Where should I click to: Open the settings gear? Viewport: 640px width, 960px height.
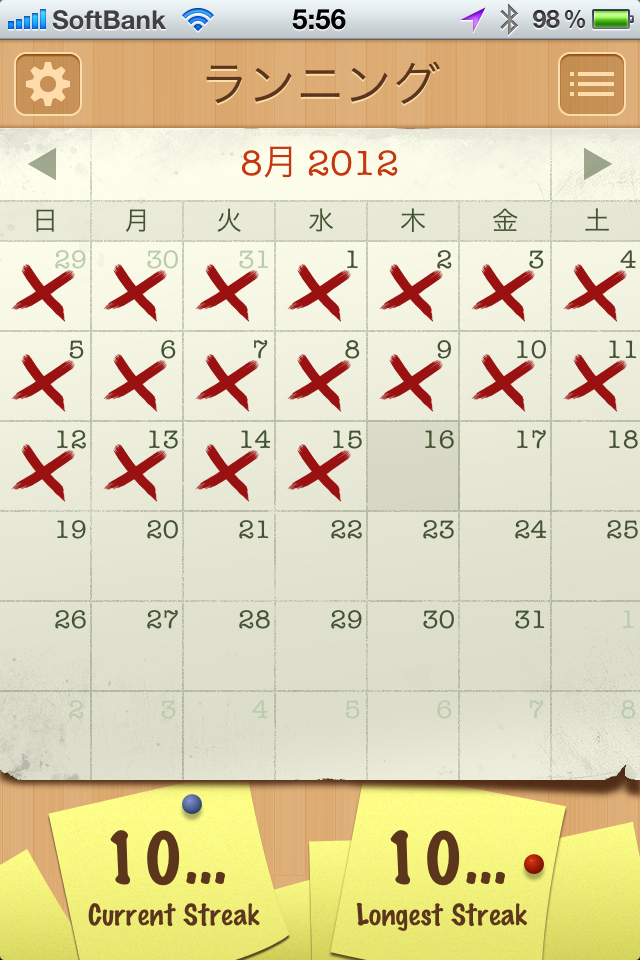point(47,84)
